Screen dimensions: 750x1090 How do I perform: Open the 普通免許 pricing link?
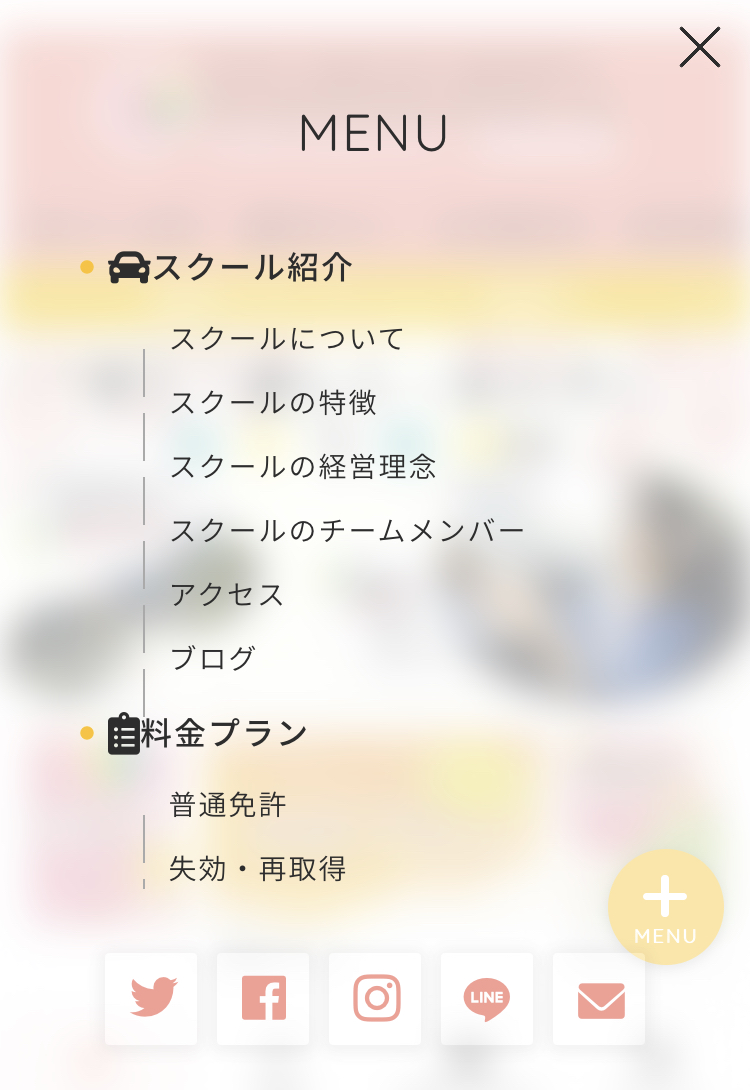click(226, 803)
